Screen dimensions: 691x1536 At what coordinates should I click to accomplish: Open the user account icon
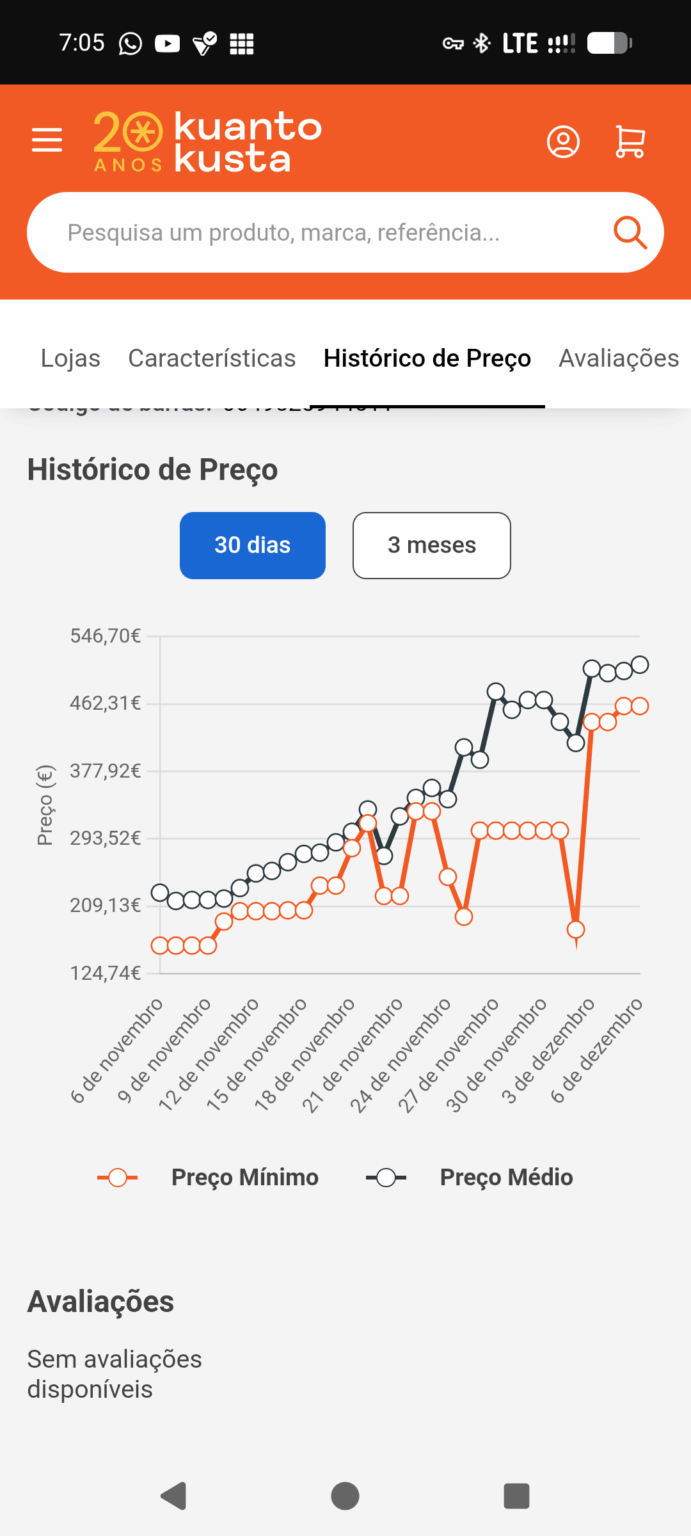click(563, 141)
